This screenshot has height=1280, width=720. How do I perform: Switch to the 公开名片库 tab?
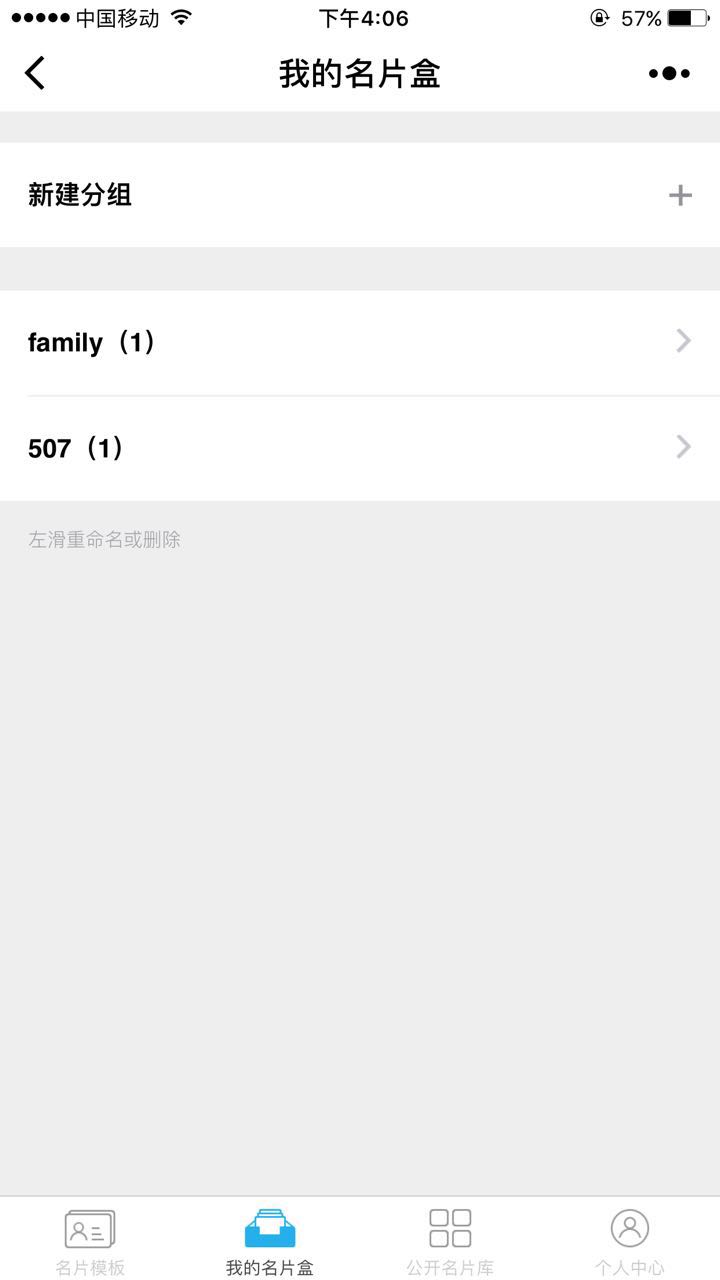450,1240
